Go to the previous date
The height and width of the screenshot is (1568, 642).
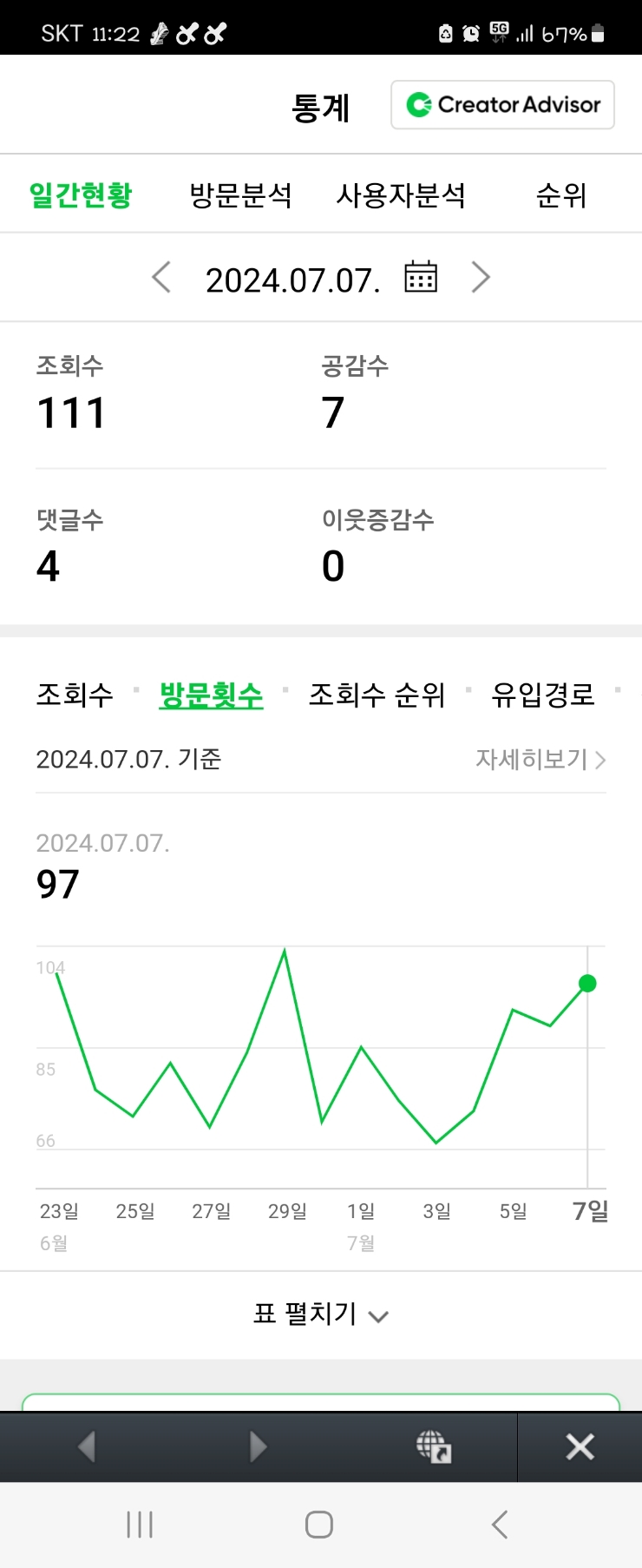pos(161,278)
